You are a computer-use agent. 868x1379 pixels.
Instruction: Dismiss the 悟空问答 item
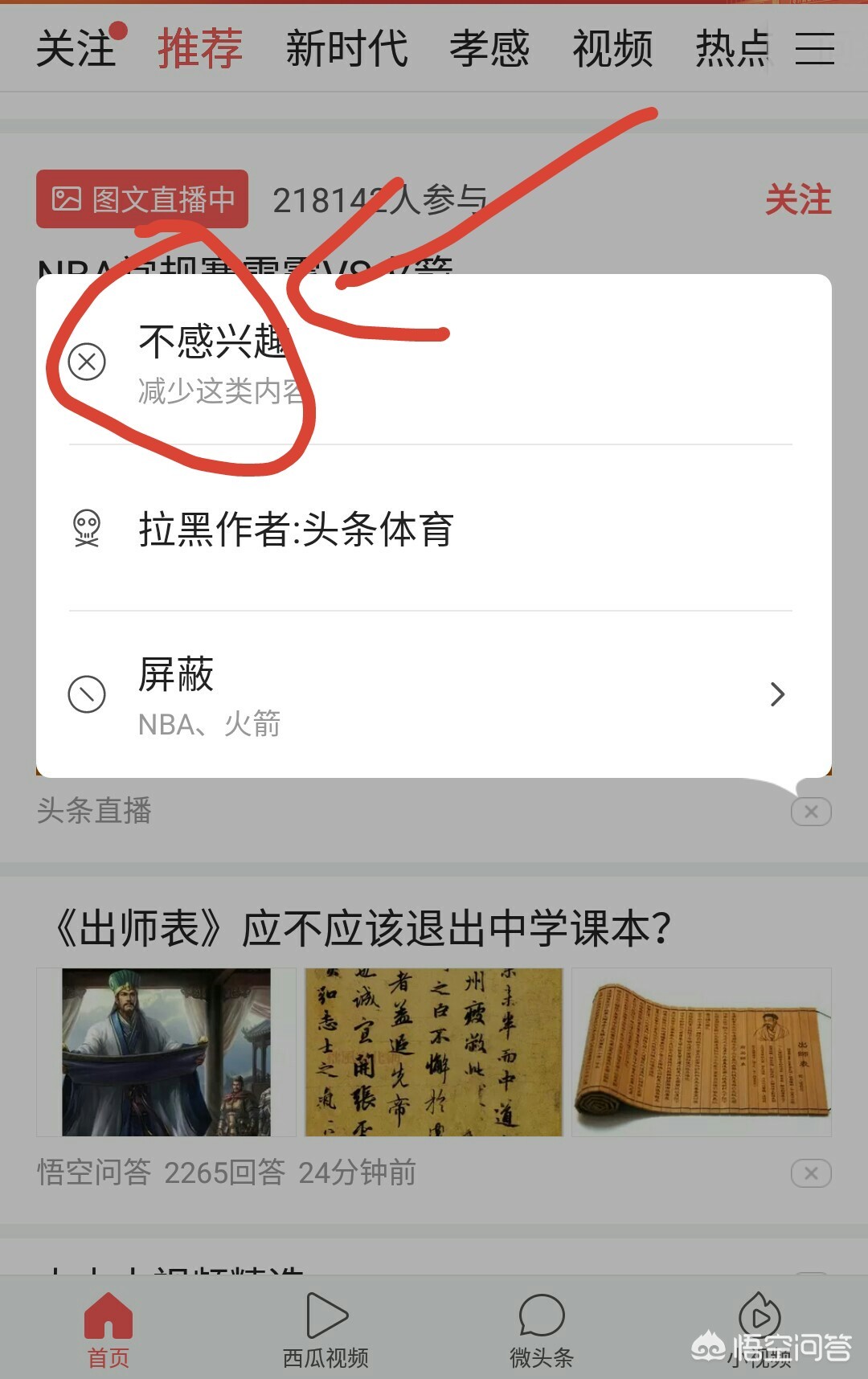pos(811,1173)
